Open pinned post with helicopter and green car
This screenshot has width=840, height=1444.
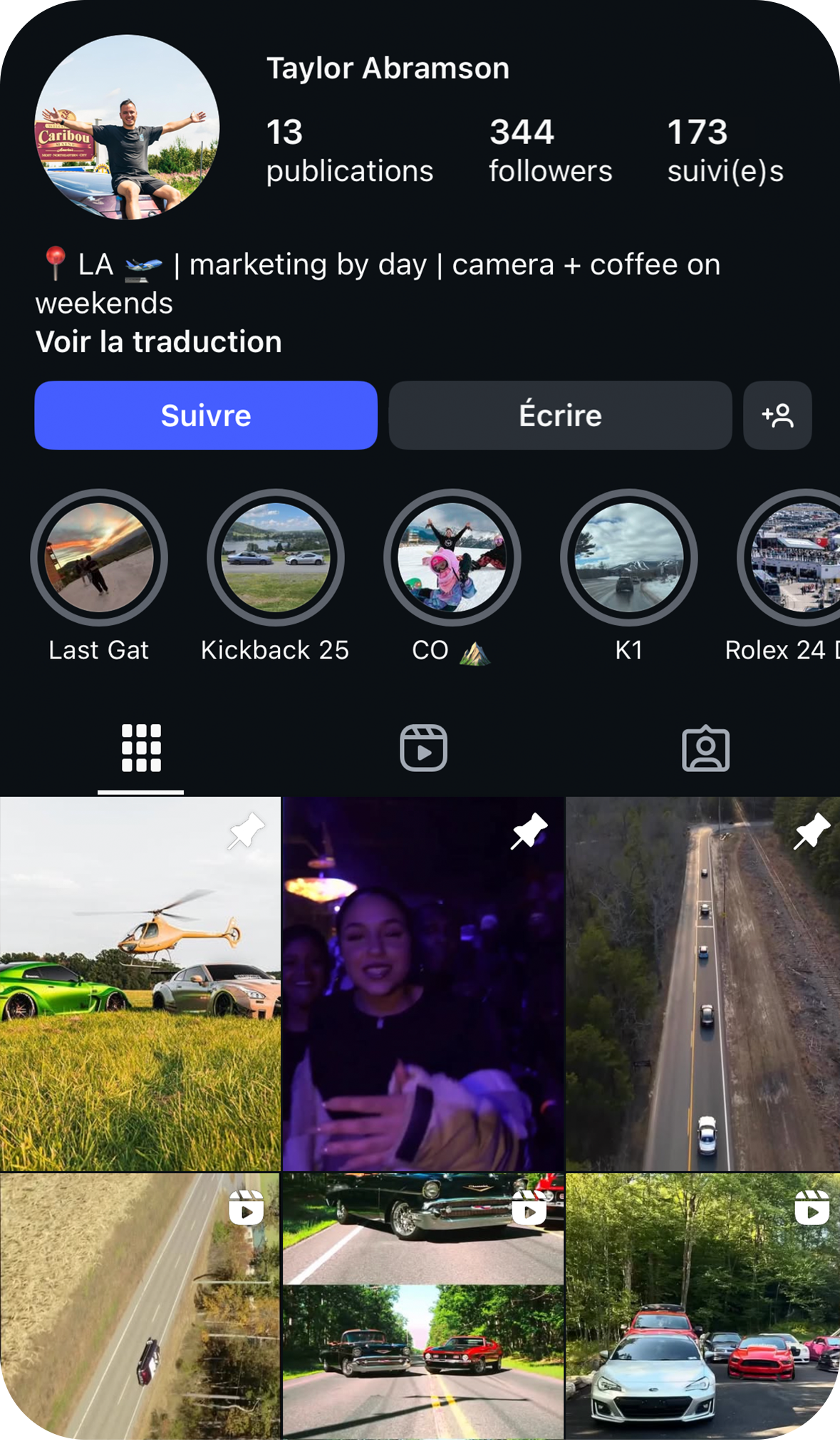(140, 984)
